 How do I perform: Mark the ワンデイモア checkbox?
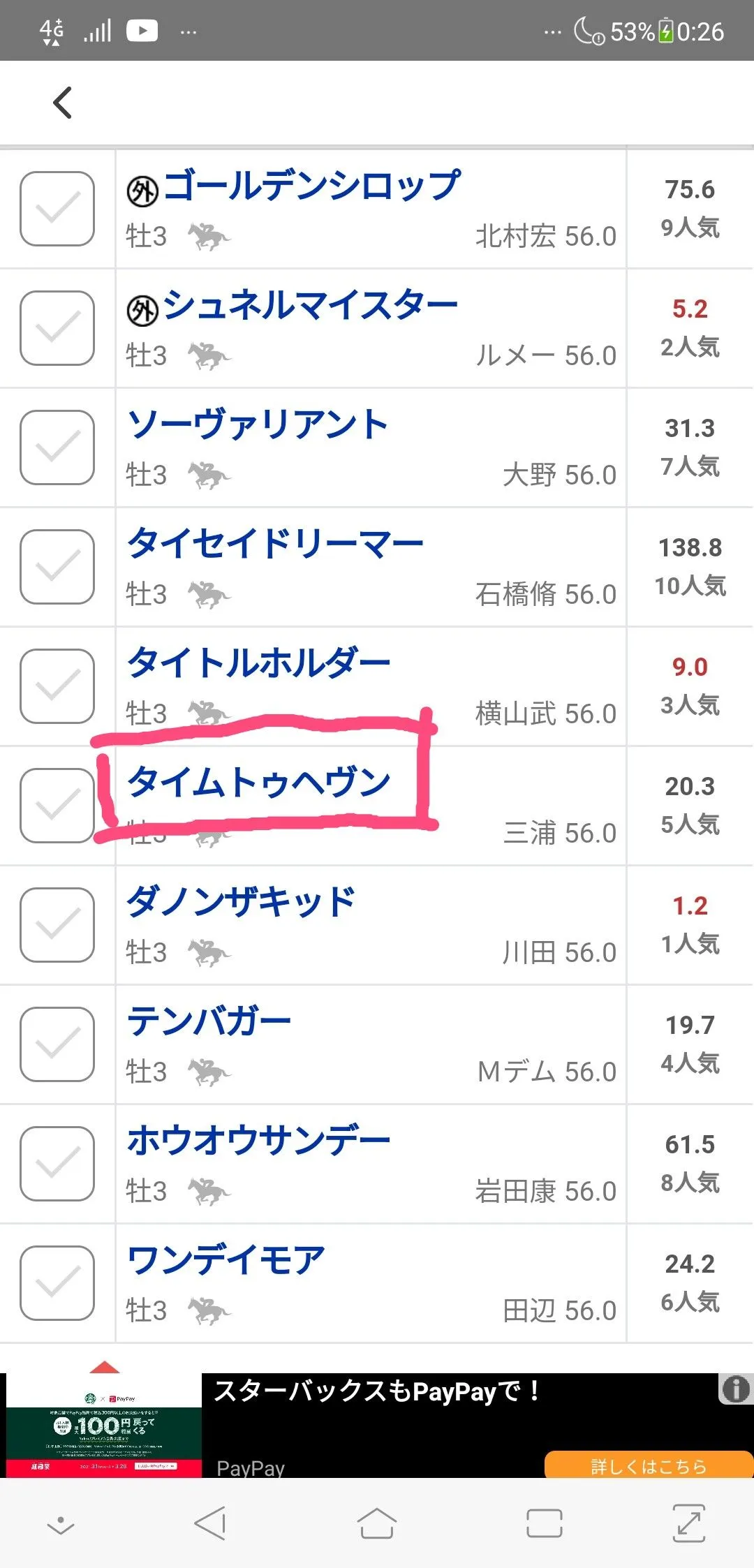(57, 1283)
